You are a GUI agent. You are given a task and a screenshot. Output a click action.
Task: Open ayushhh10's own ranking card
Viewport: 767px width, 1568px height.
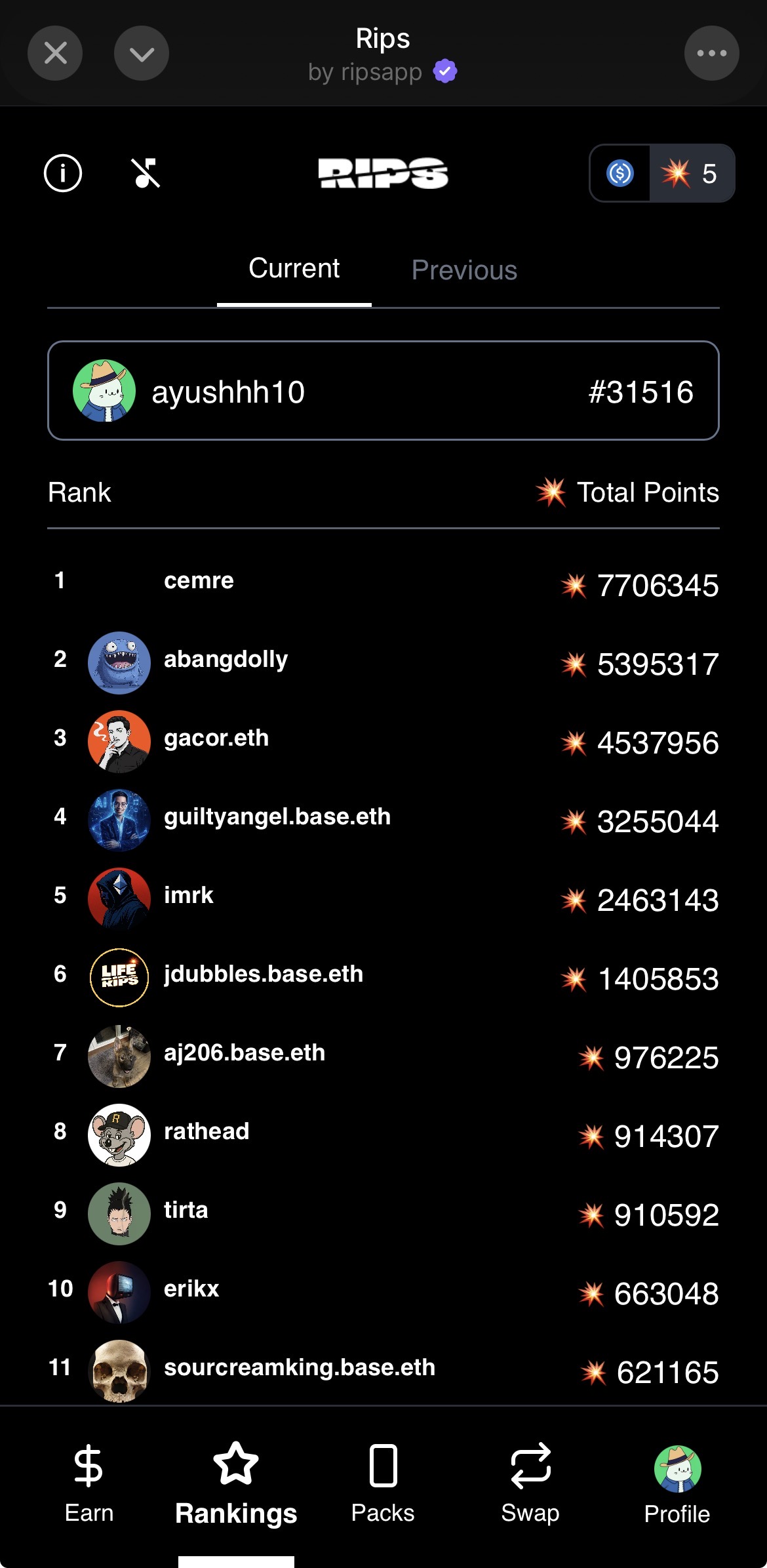(x=383, y=391)
